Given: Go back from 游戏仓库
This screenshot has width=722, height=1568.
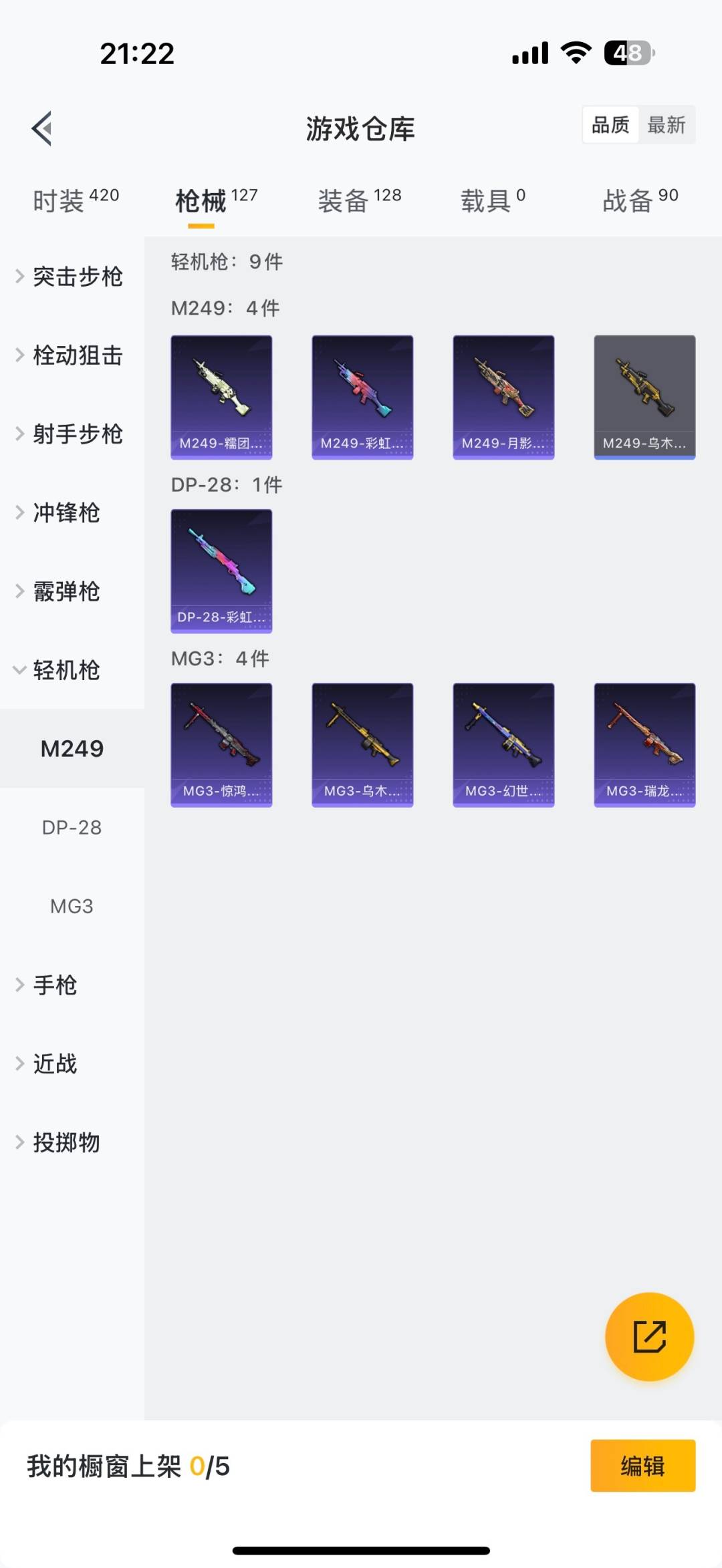Looking at the screenshot, I should pyautogui.click(x=42, y=128).
